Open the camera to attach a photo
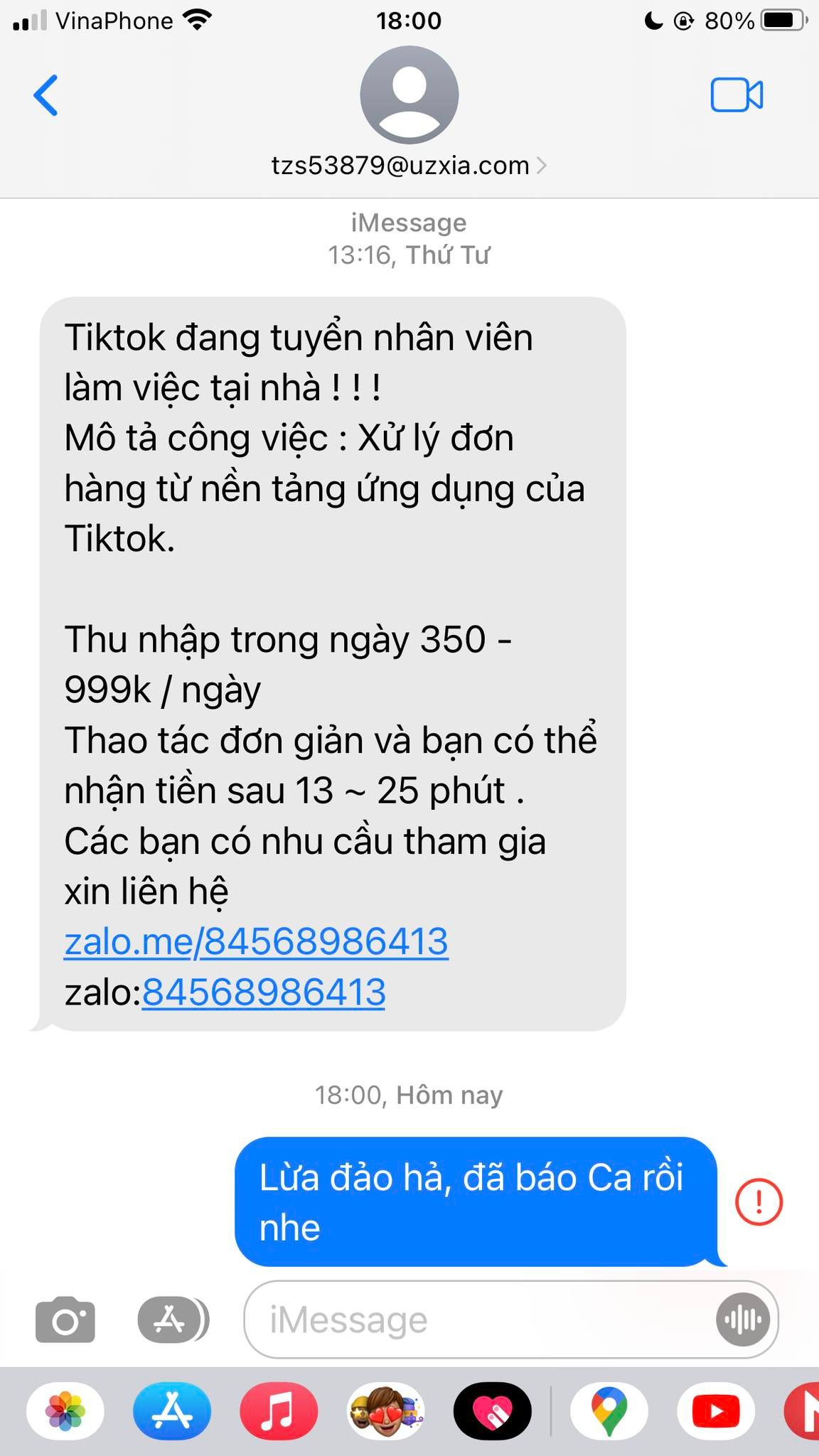The image size is (819, 1456). click(65, 1321)
